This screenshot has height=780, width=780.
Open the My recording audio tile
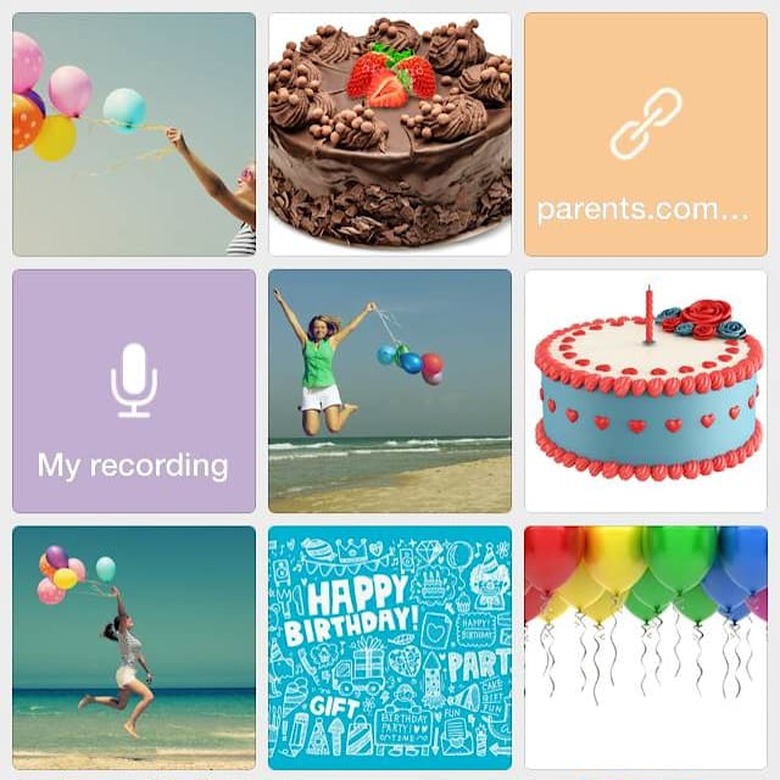pyautogui.click(x=134, y=391)
